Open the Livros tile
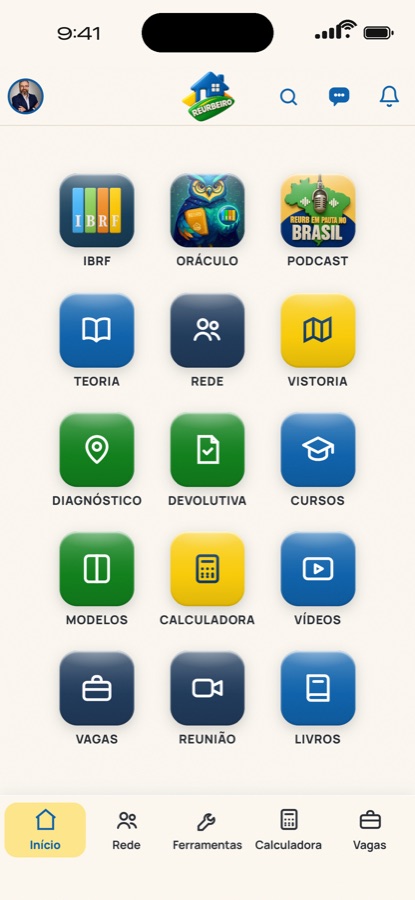The height and width of the screenshot is (900, 415). [x=318, y=689]
